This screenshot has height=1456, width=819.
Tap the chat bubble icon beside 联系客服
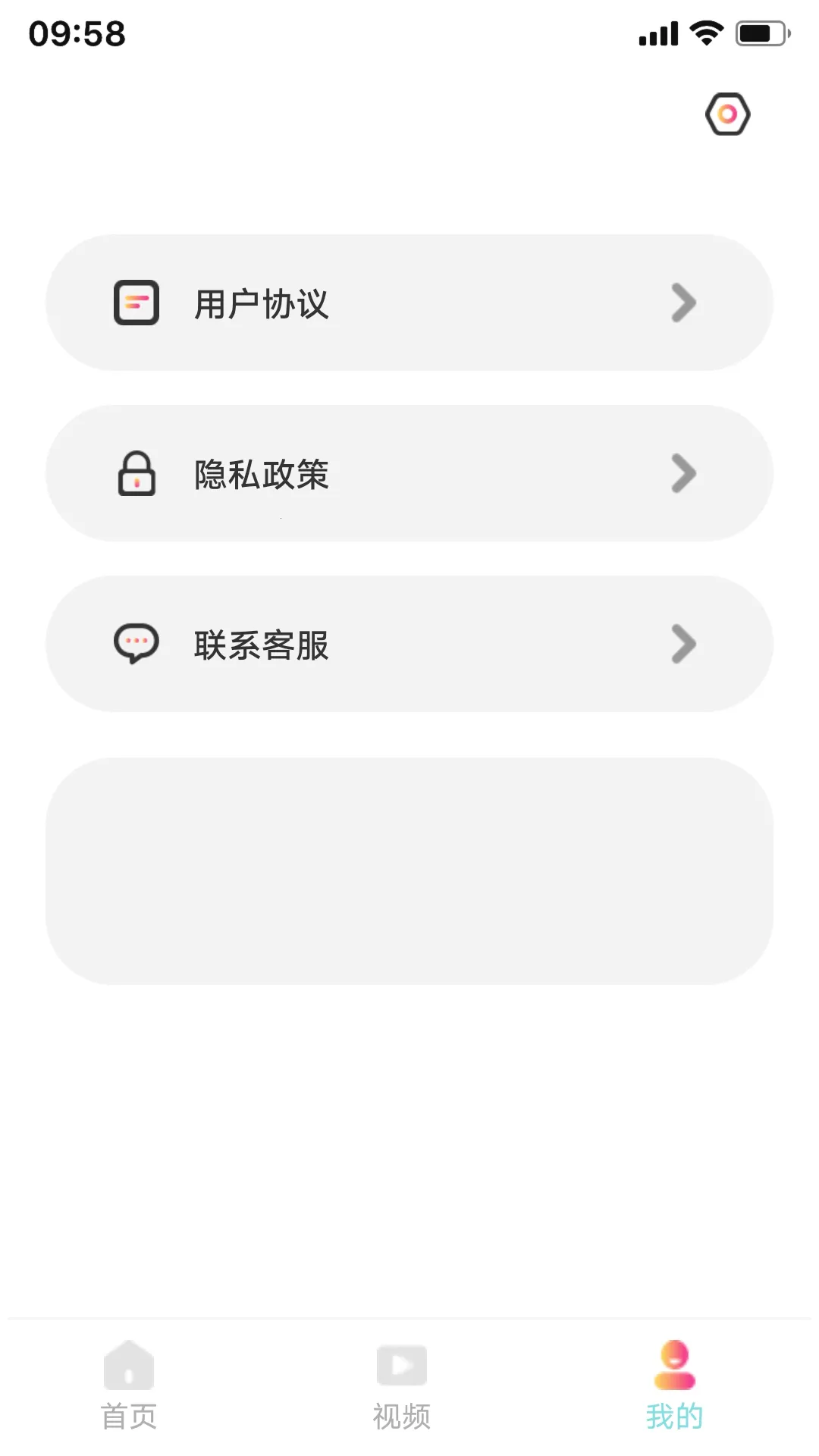click(x=137, y=644)
